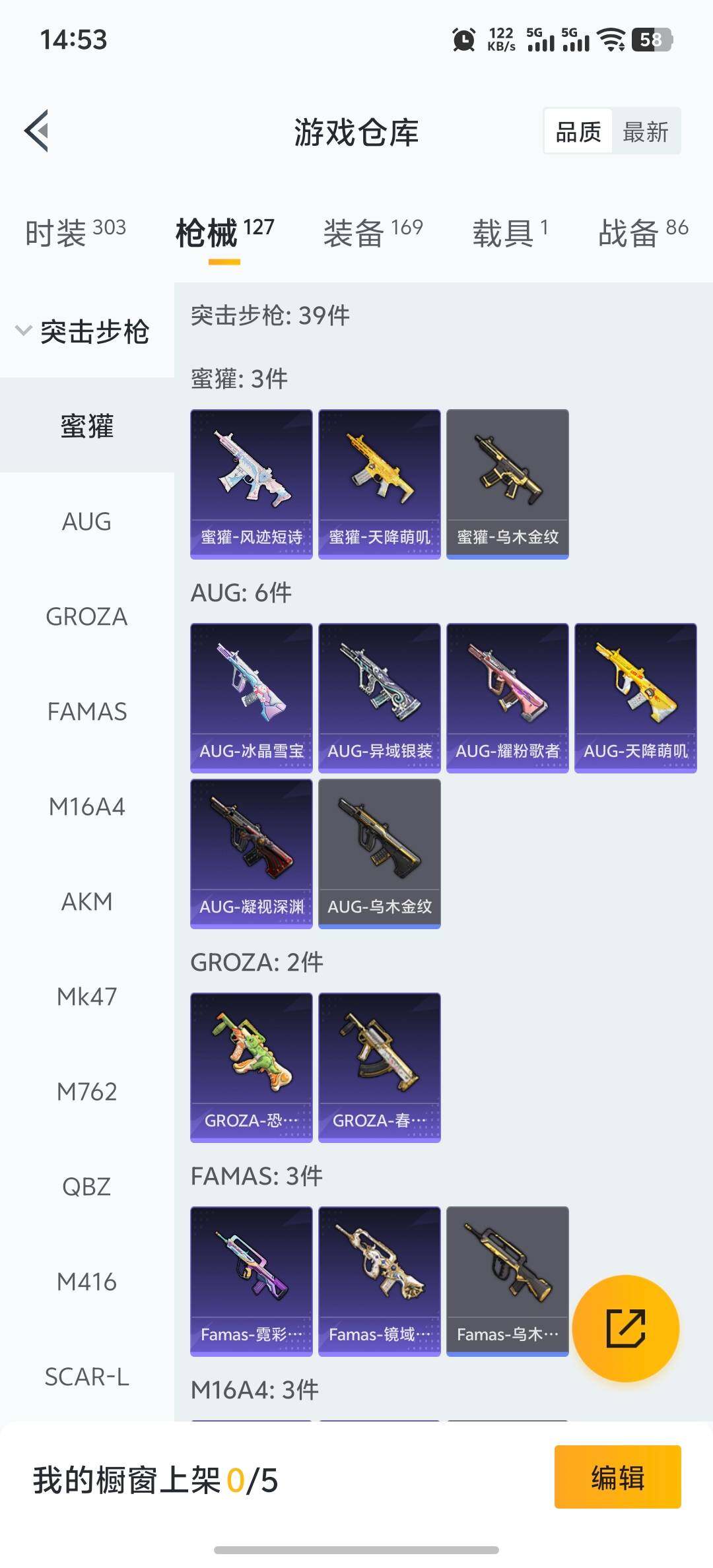View the 蜜獾-乌木金纹 skin
The image size is (713, 1568).
click(x=508, y=483)
